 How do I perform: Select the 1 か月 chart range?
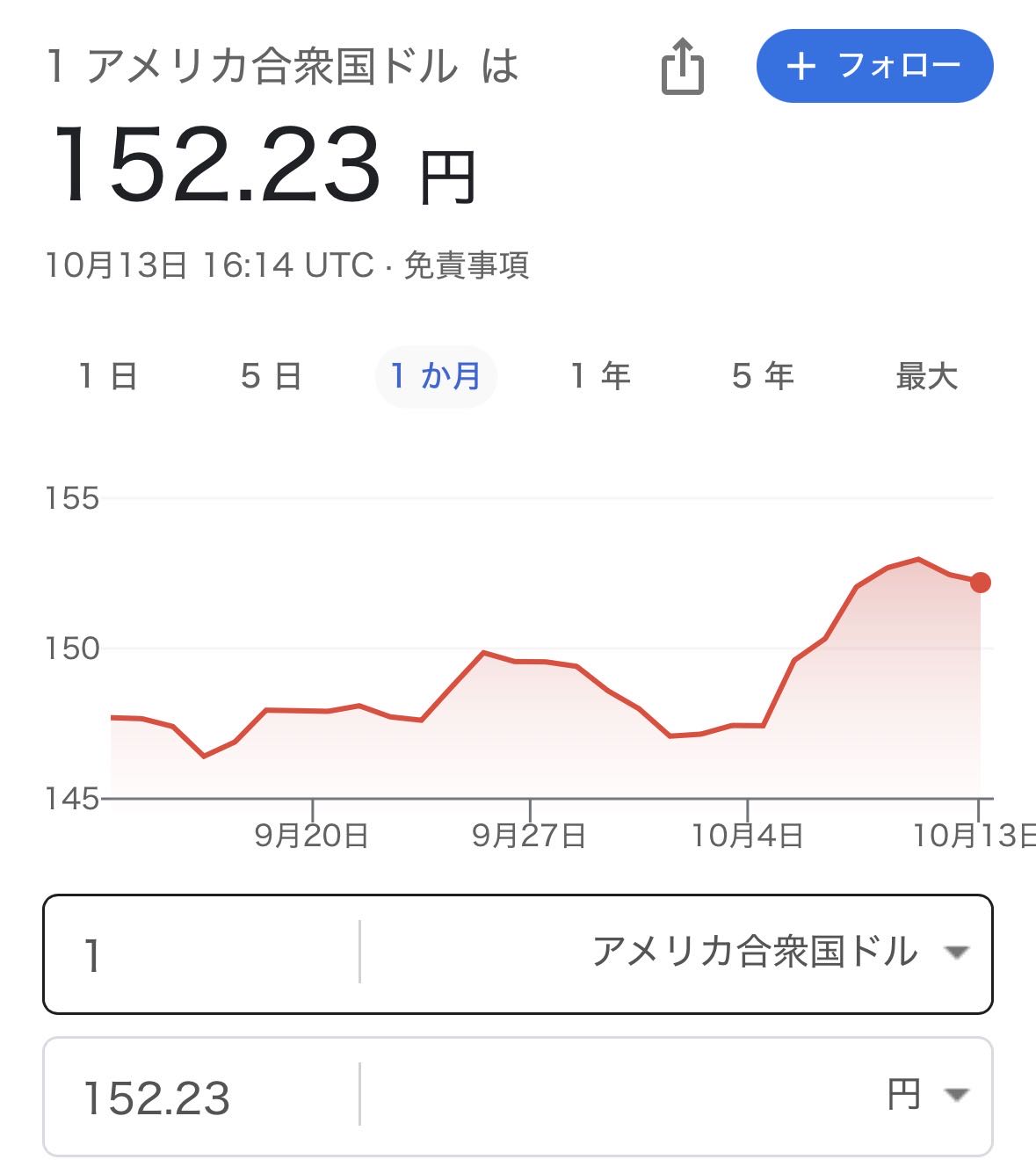pos(436,376)
